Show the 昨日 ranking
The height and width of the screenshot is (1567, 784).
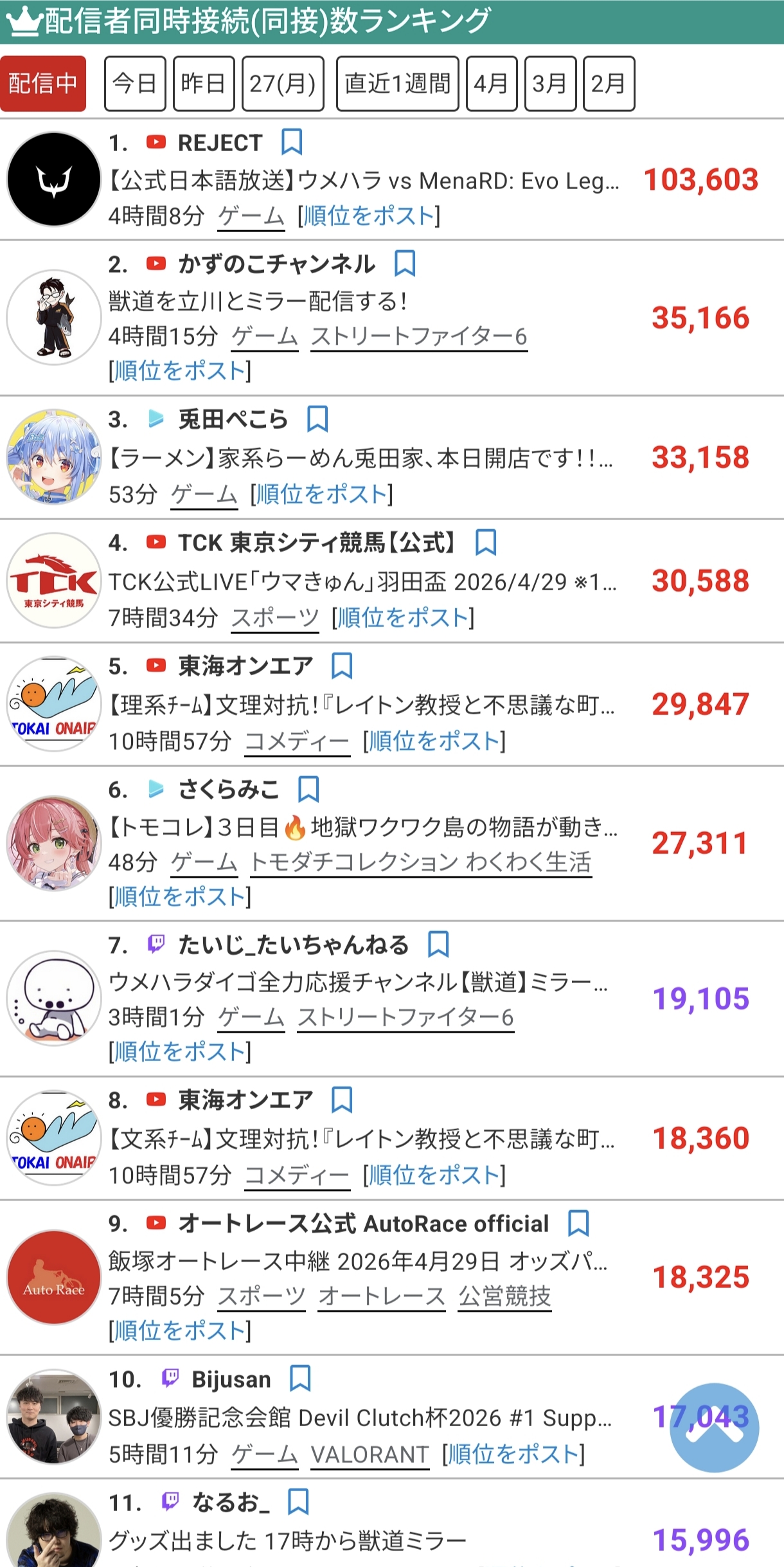pyautogui.click(x=204, y=84)
